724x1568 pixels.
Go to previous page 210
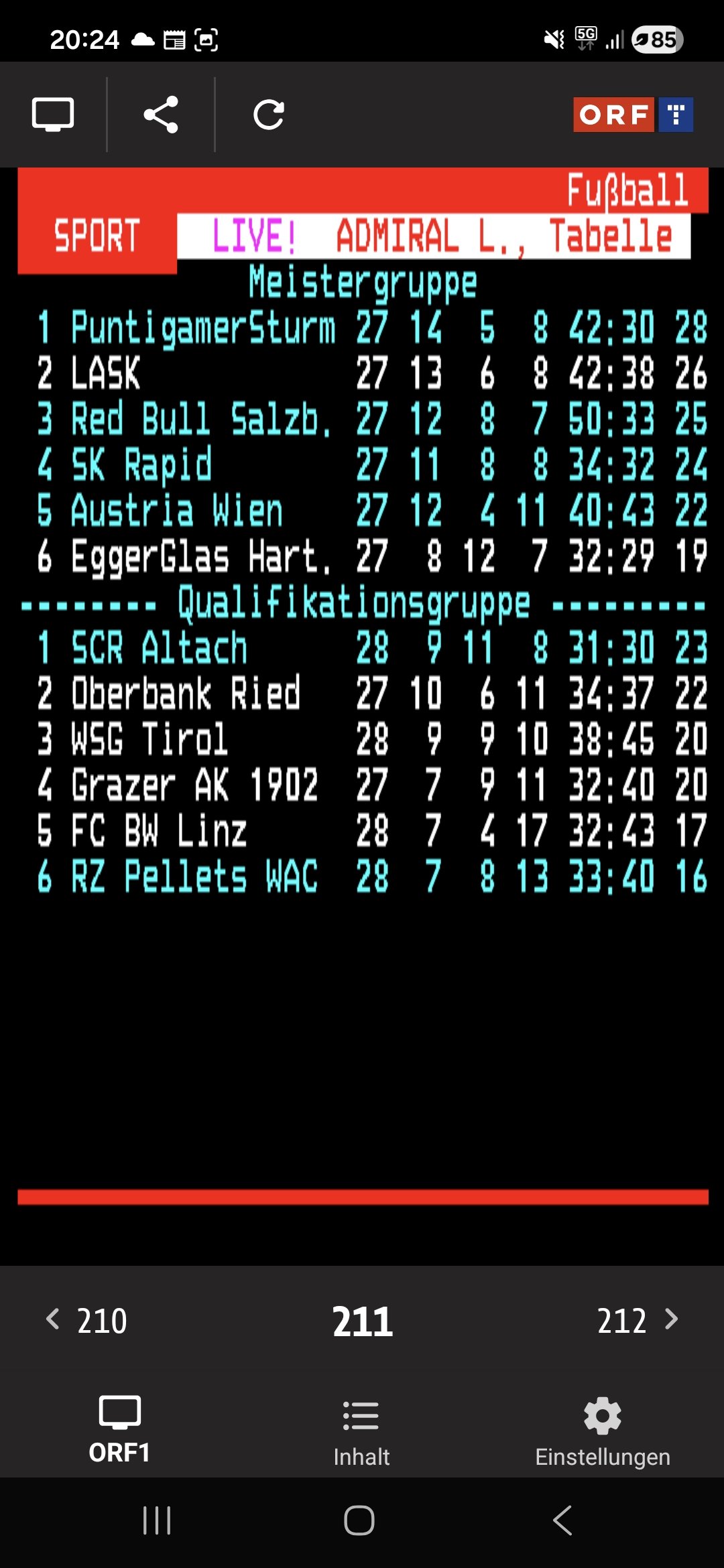(x=87, y=1321)
